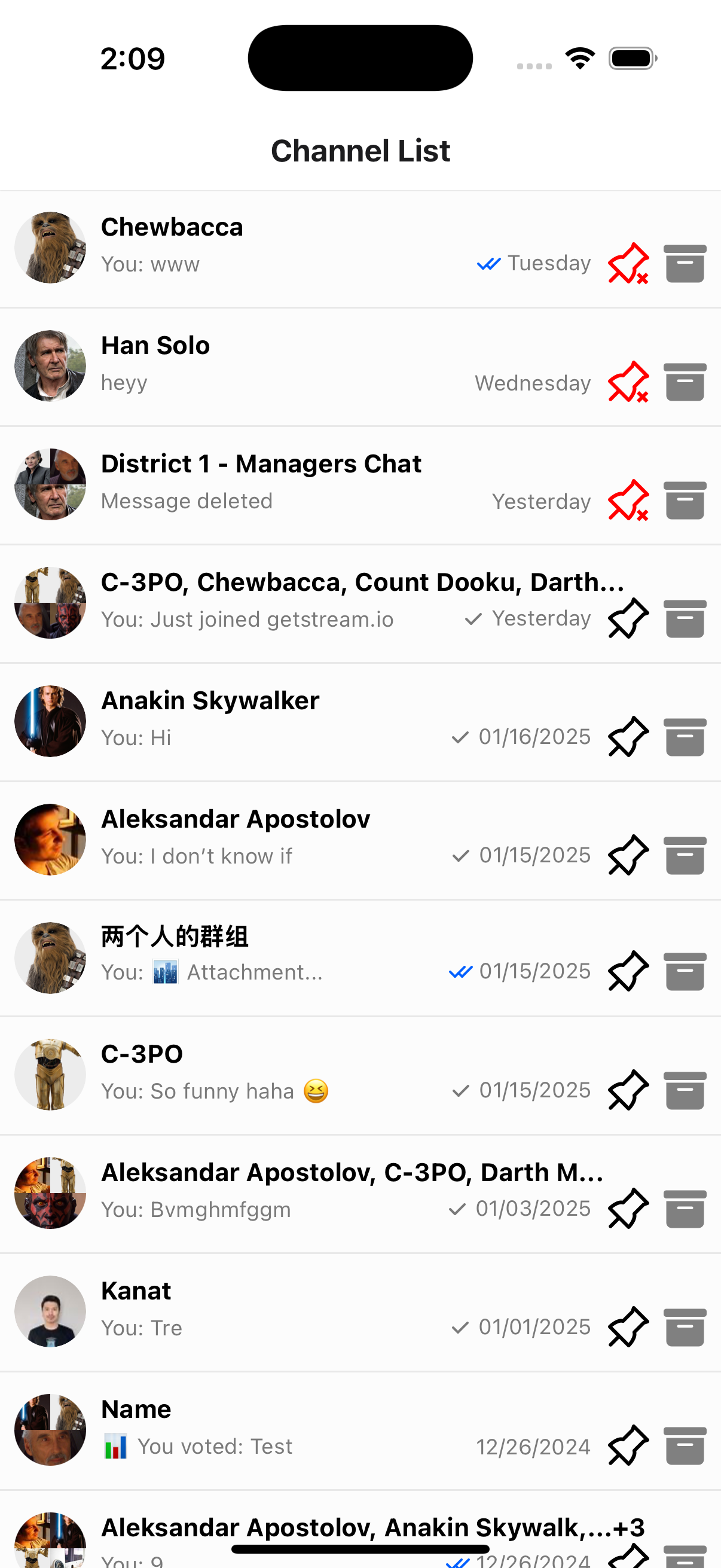
Task: Pin the Aleksandar Apostolov direct chat
Action: click(628, 855)
